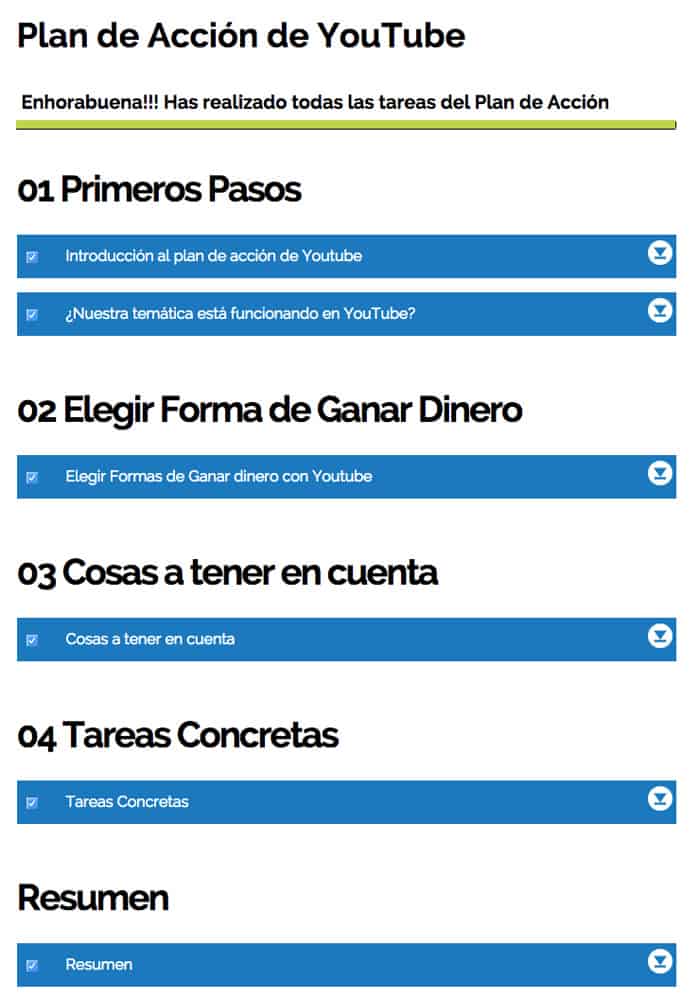Uncheck the Tareas Concretas checkbox
The image size is (700, 1000).
tap(32, 802)
